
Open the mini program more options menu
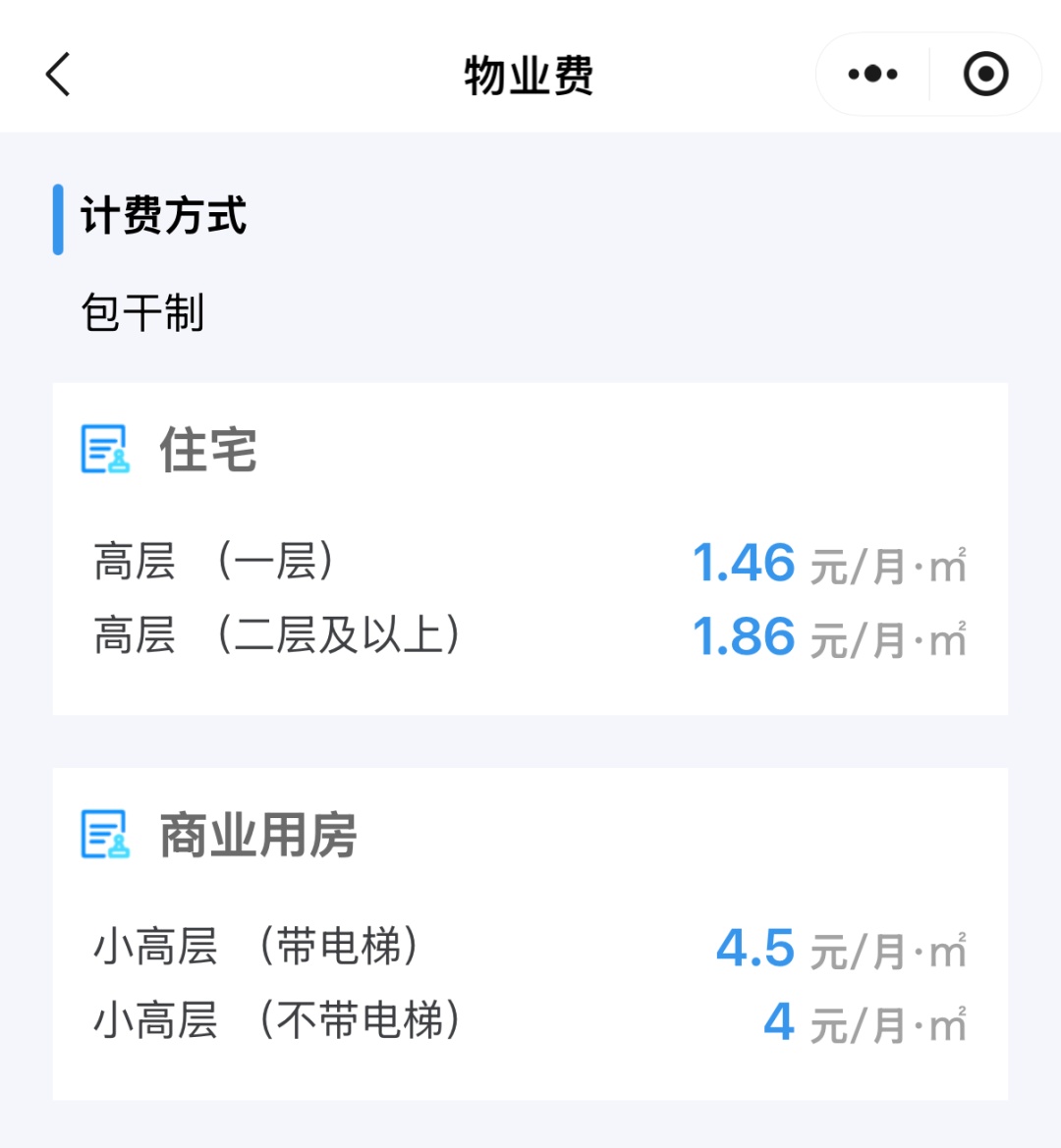click(x=872, y=75)
